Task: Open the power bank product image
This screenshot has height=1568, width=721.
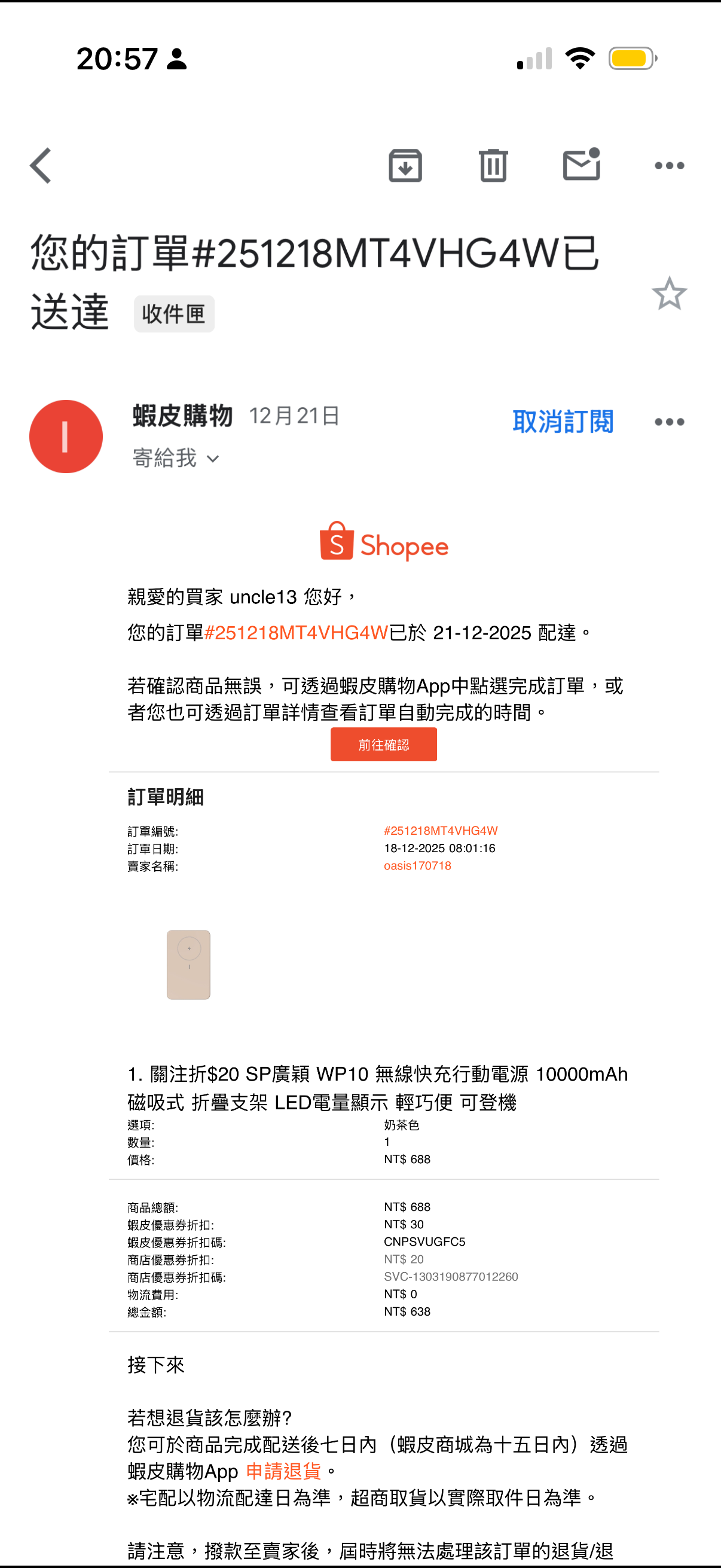Action: click(x=188, y=964)
